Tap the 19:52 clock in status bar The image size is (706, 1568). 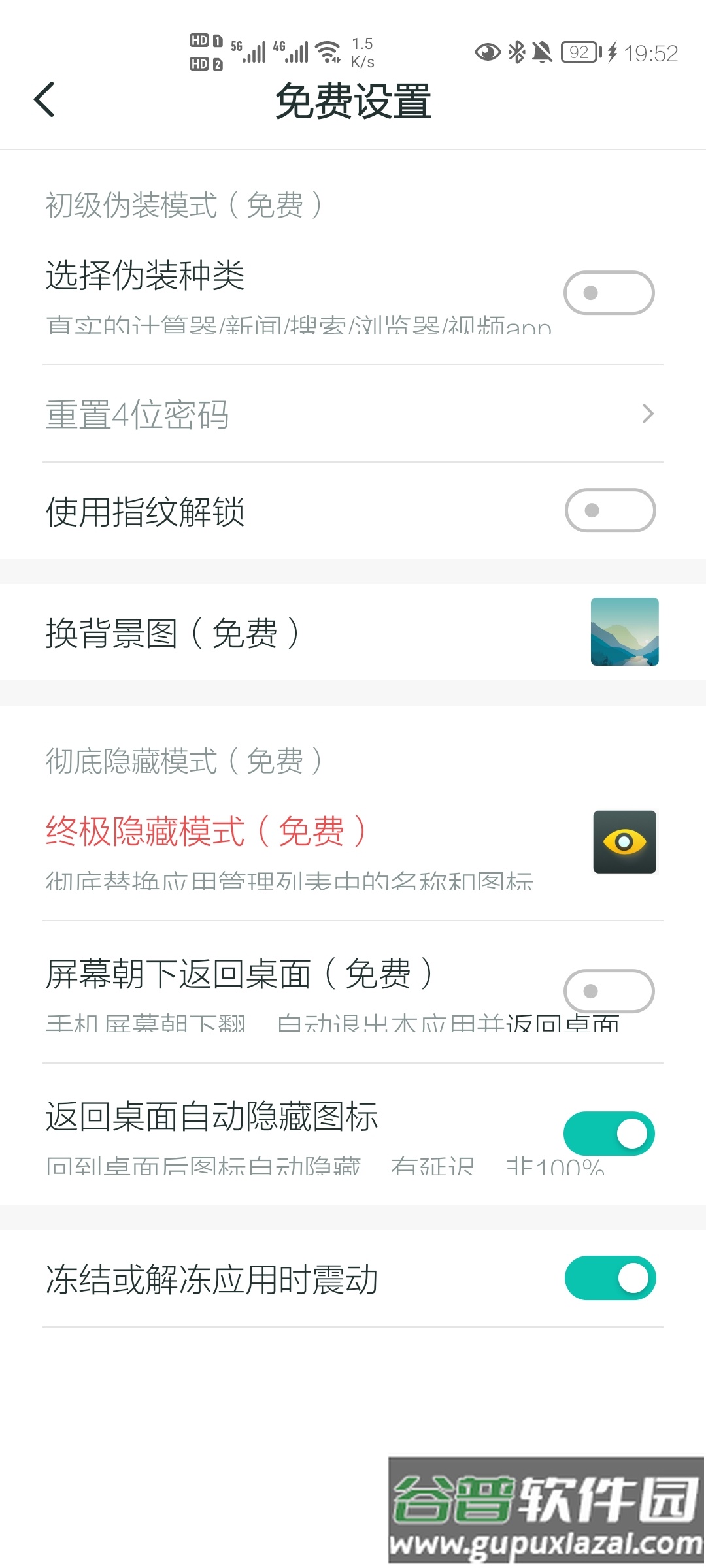[652, 52]
